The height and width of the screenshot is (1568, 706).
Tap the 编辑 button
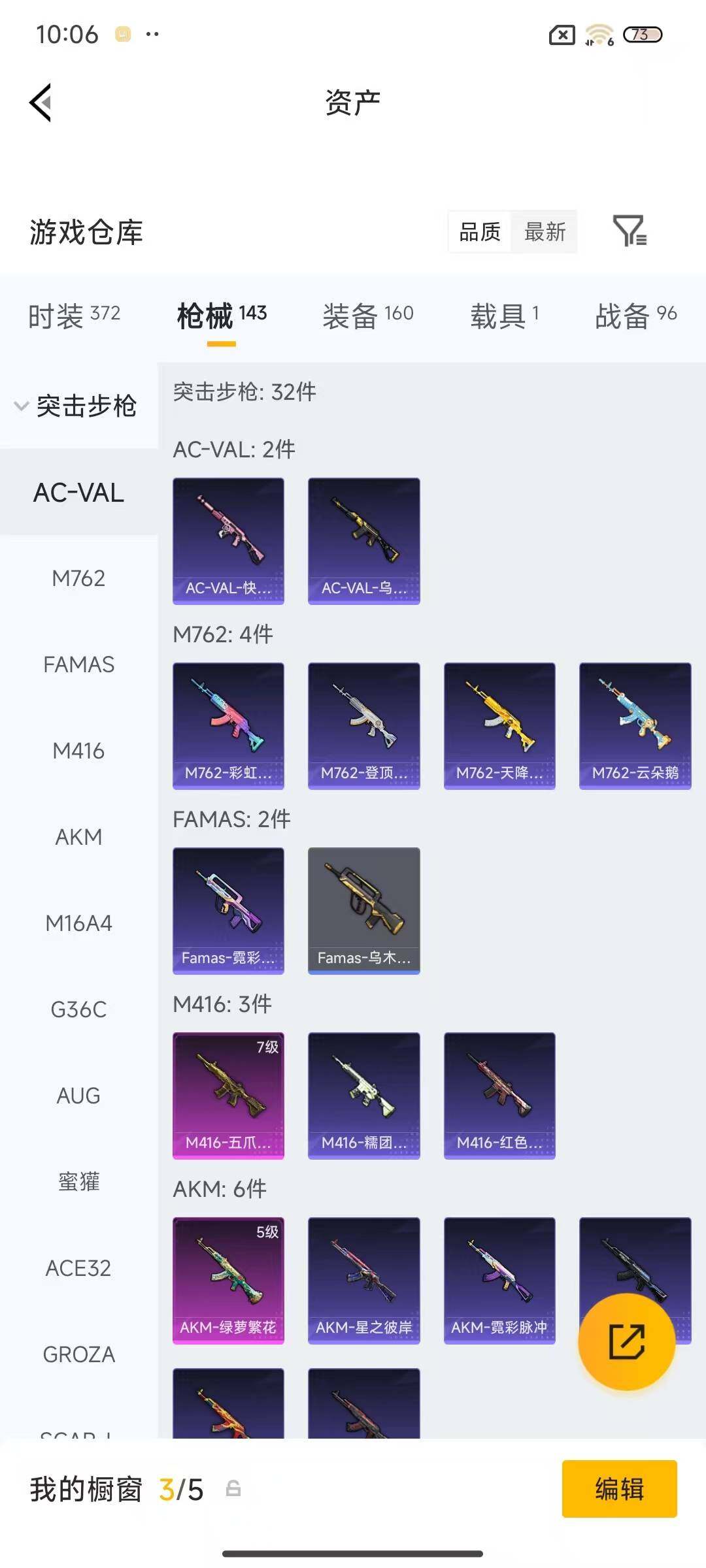(x=619, y=1489)
